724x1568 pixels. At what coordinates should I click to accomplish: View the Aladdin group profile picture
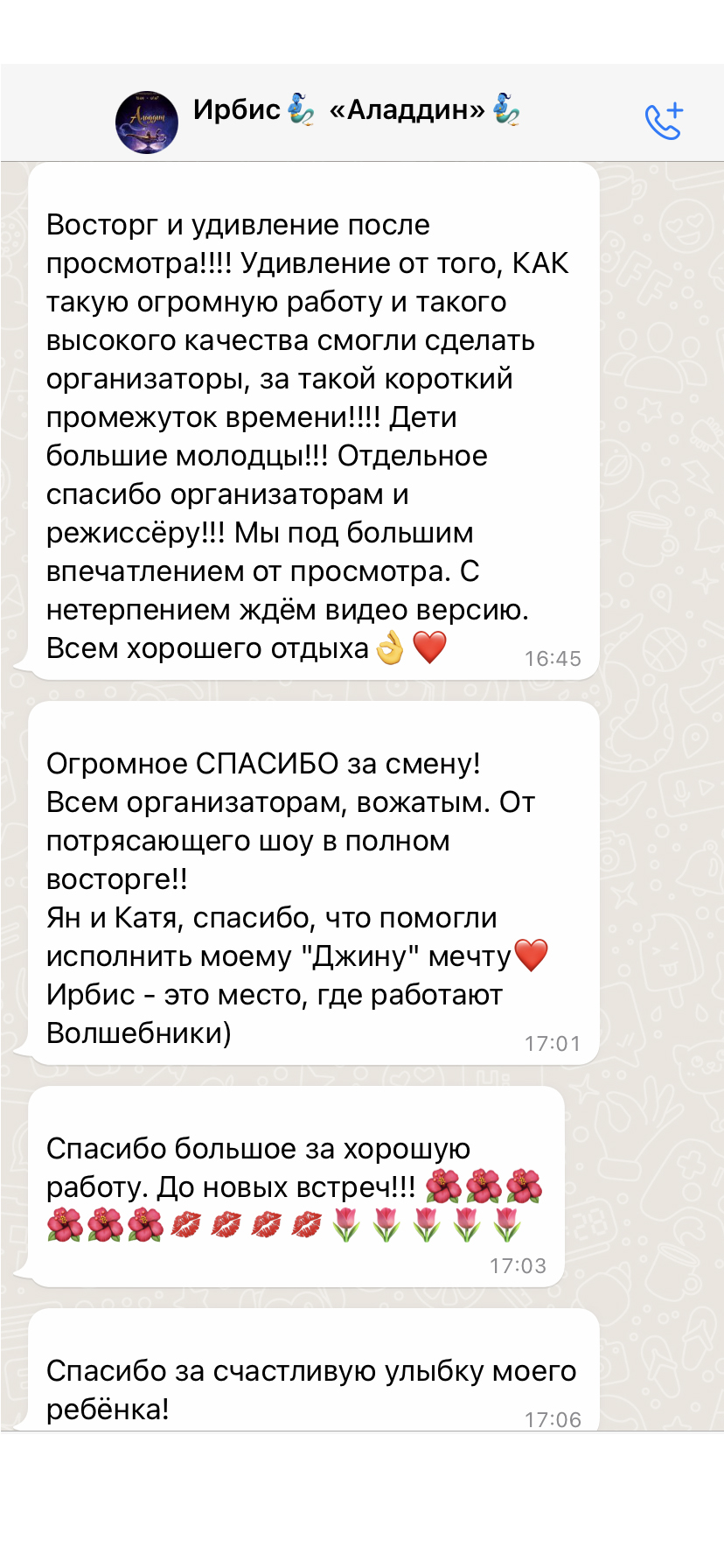[x=147, y=122]
